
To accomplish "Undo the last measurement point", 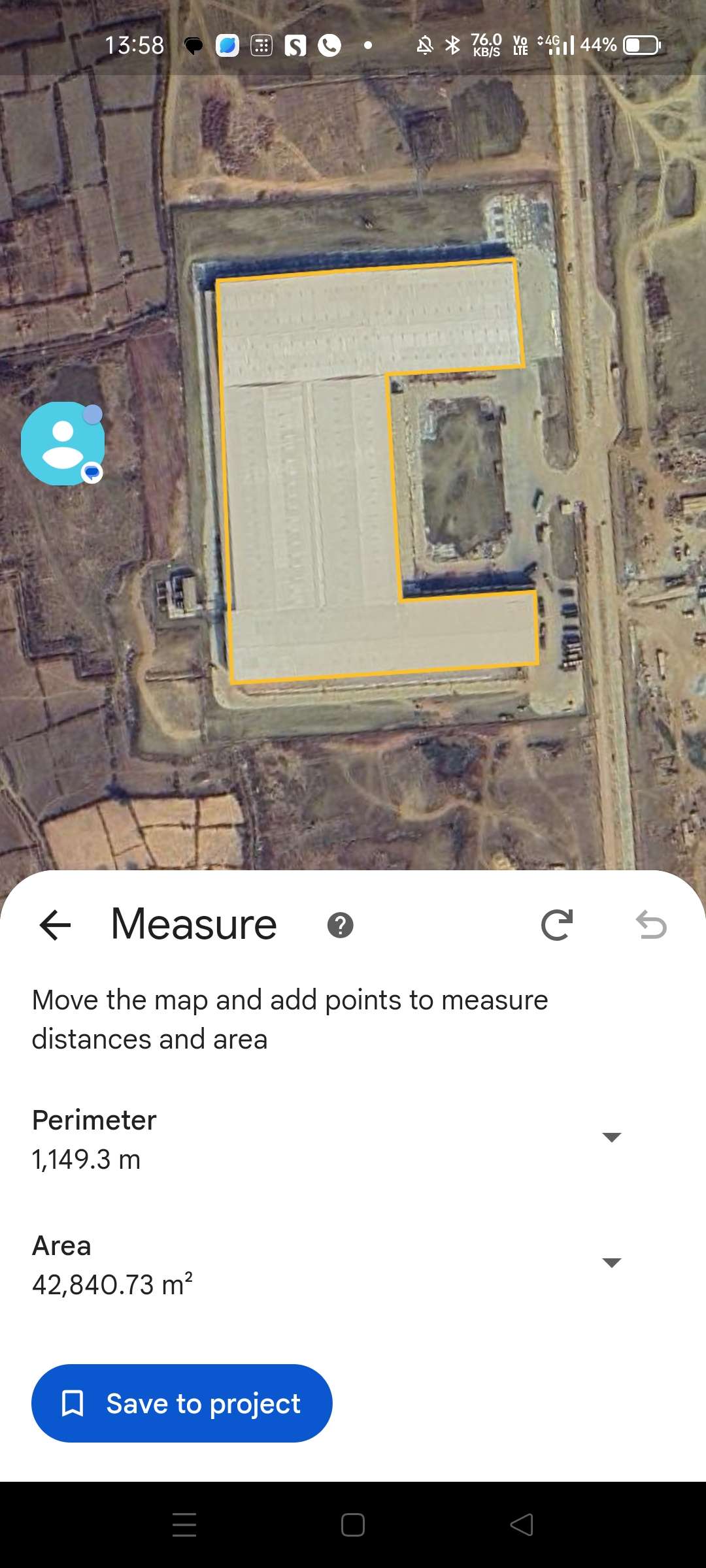I will point(651,925).
